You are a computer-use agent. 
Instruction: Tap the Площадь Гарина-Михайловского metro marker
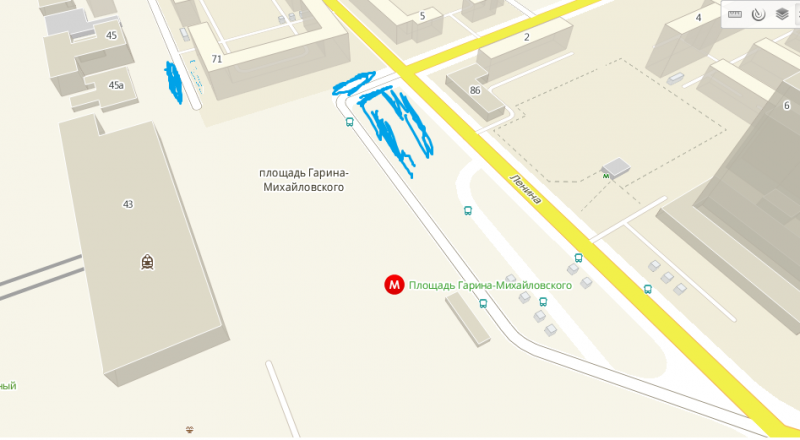pos(395,285)
